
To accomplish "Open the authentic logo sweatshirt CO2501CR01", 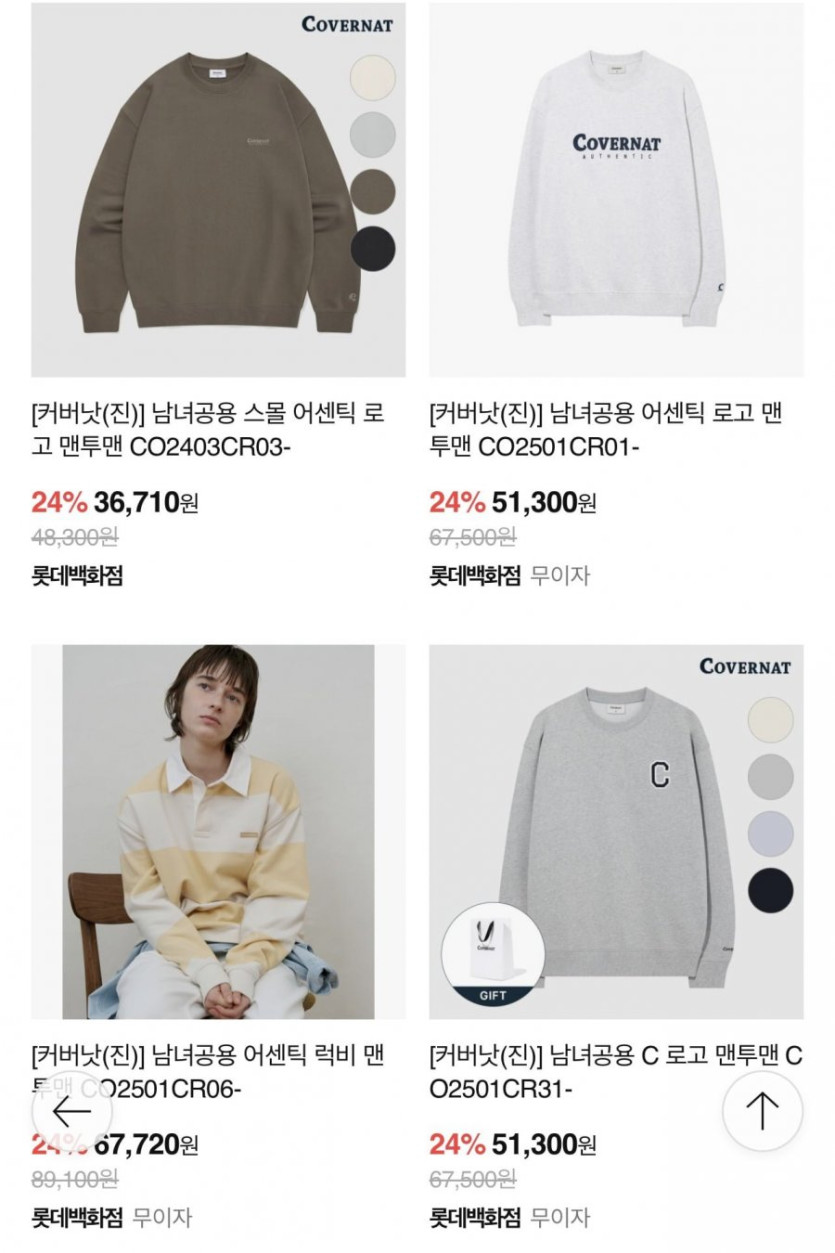I will point(616,190).
